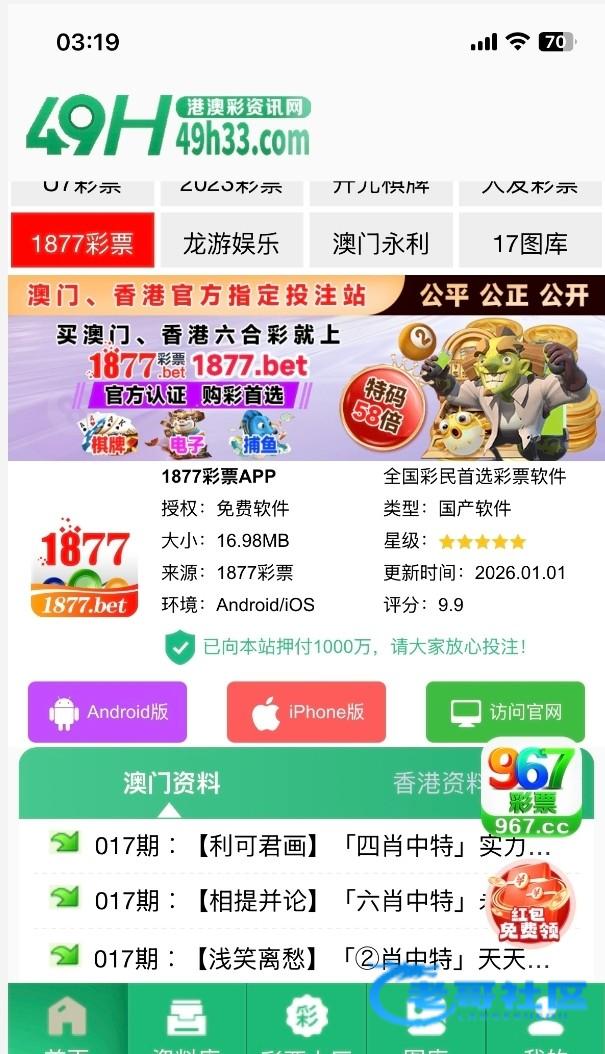Tap the 访问官网 button
Viewport: 605px width, 1054px height.
tap(505, 712)
